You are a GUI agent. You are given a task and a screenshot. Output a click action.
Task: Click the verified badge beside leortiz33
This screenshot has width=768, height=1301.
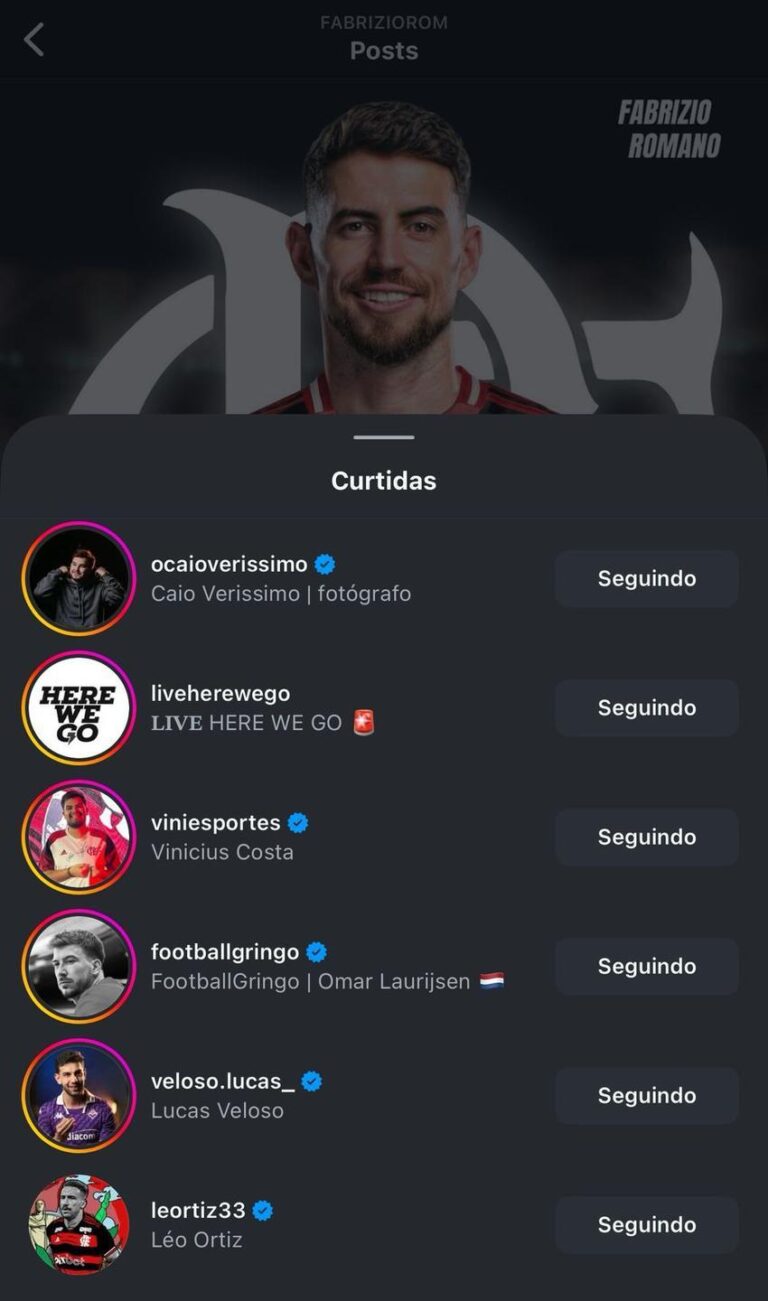tap(261, 1210)
